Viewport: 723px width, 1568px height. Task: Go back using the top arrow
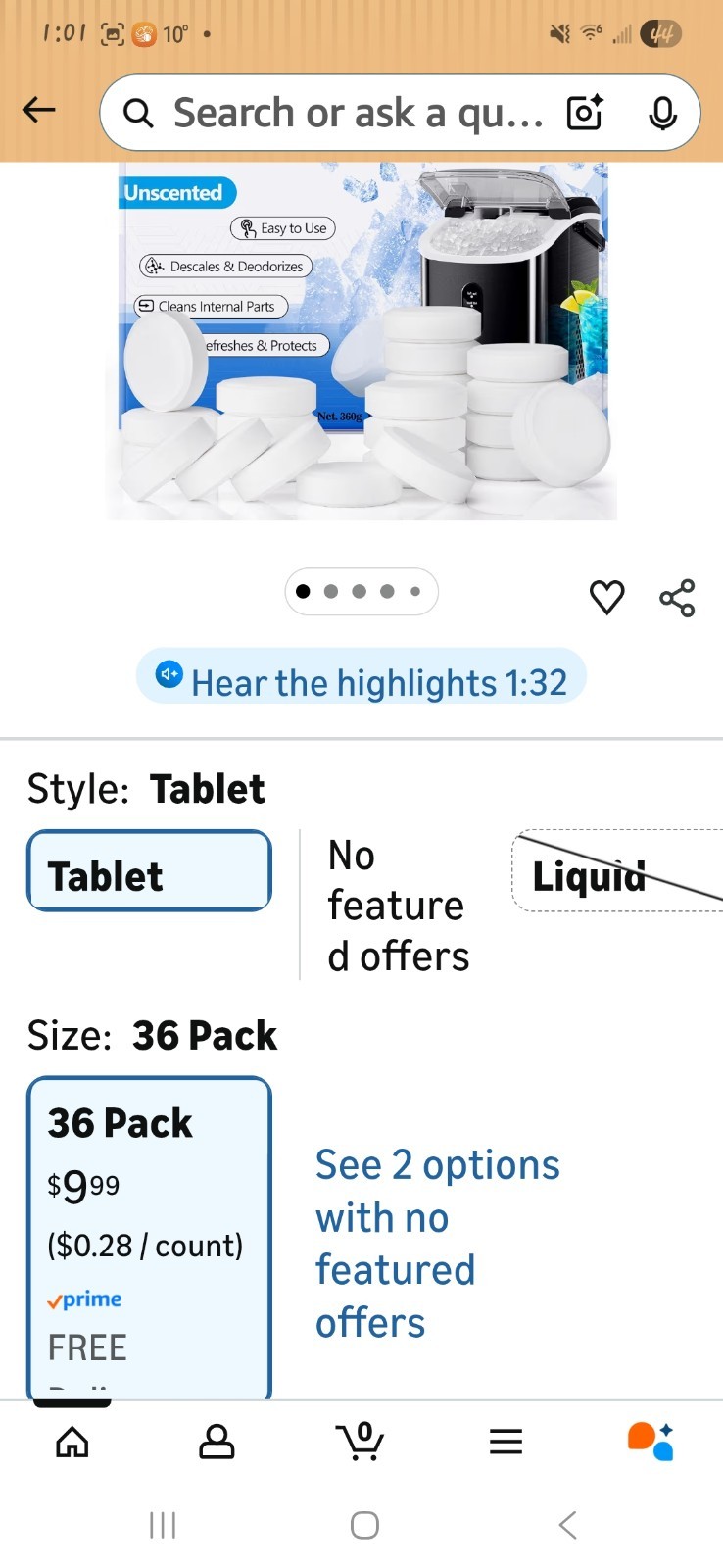[39, 110]
